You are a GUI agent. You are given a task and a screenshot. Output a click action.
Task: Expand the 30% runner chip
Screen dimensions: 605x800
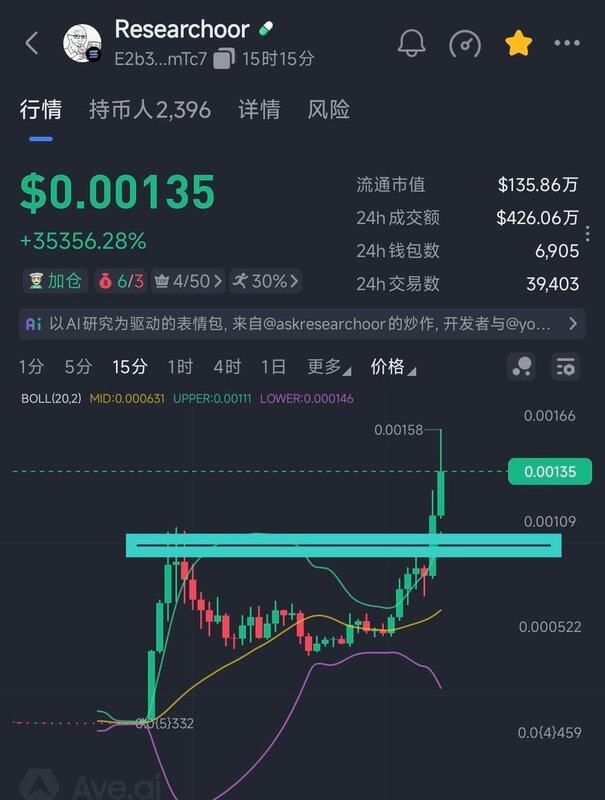[264, 281]
